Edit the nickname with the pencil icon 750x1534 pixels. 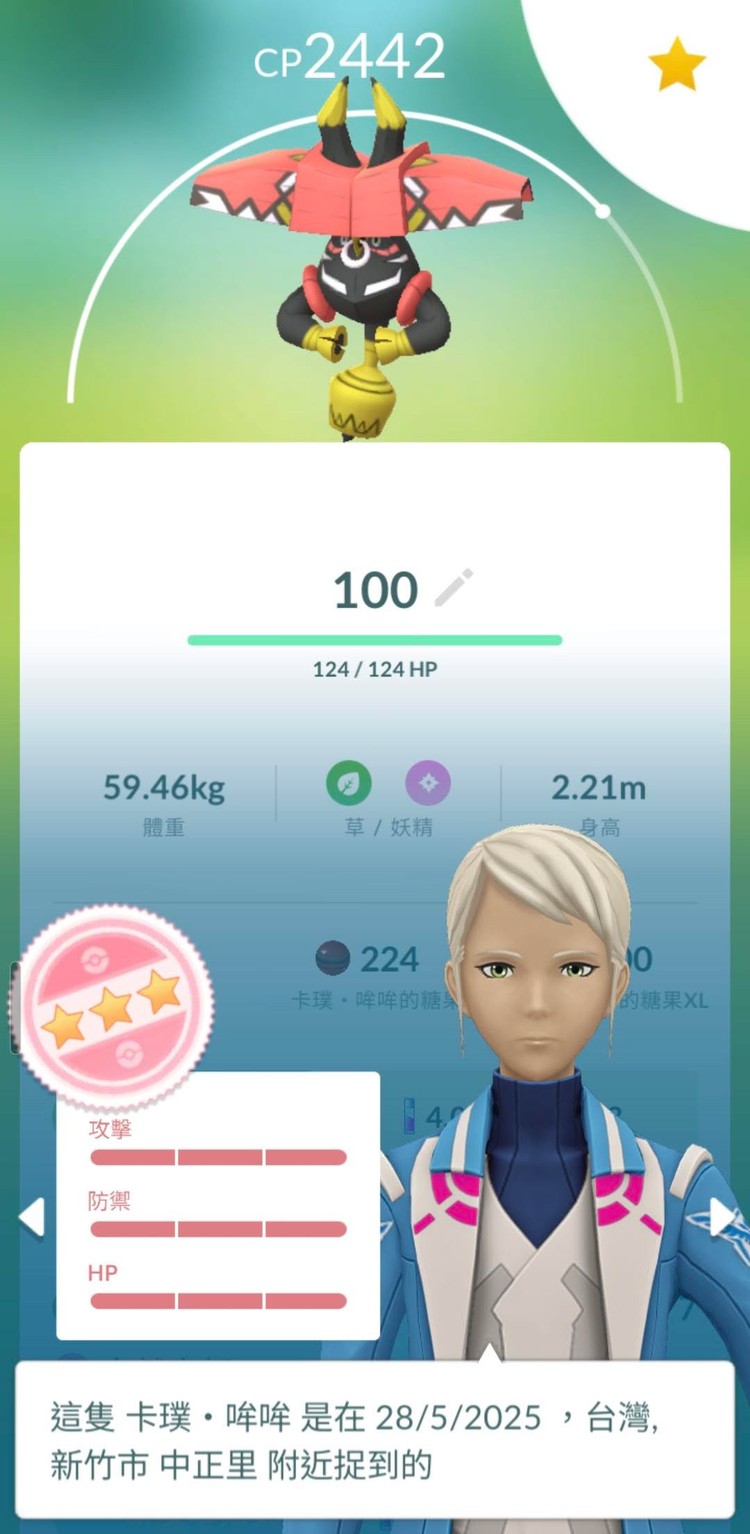pos(454,588)
